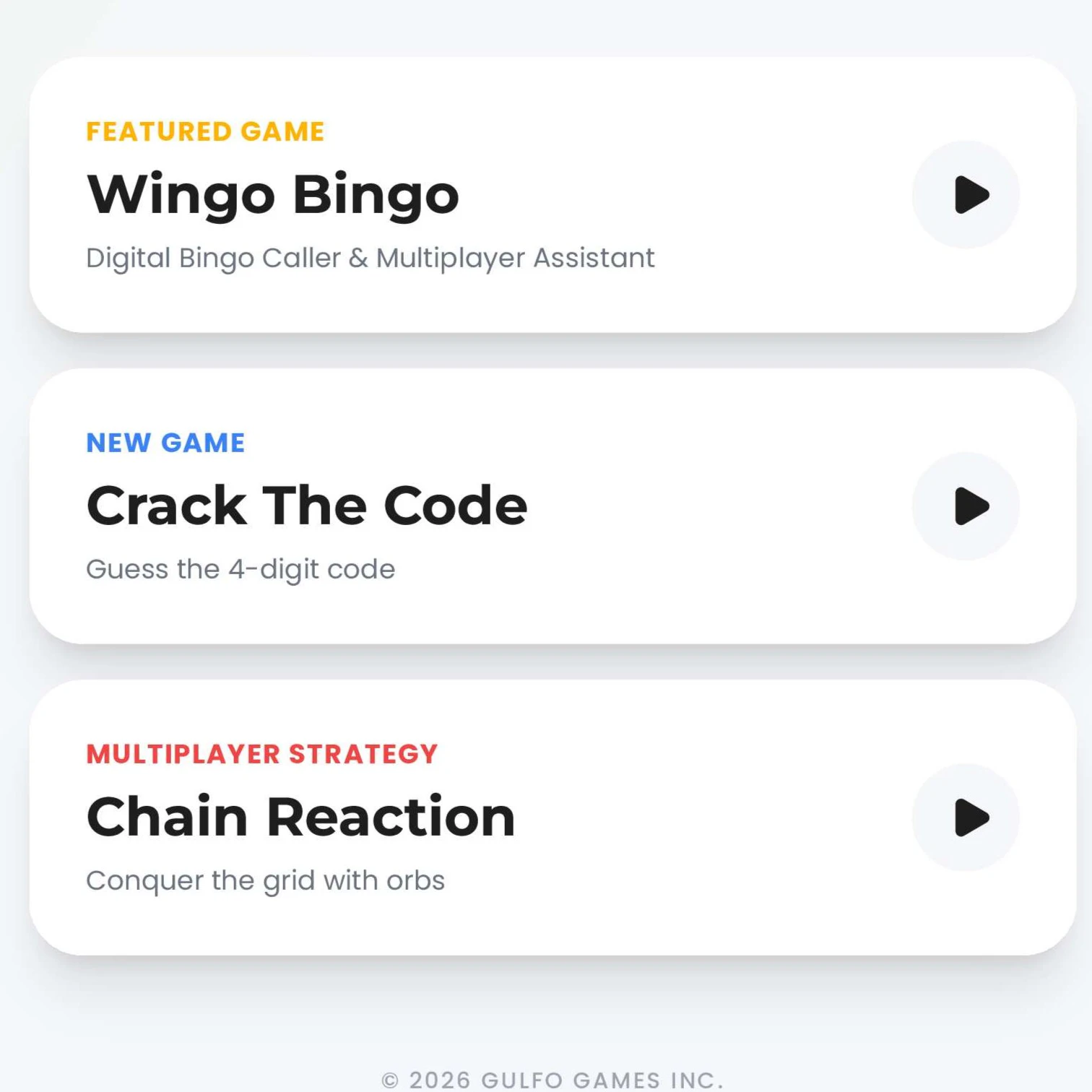1092x1092 pixels.
Task: Open the Crack The Code card
Action: pyautogui.click(x=433, y=506)
